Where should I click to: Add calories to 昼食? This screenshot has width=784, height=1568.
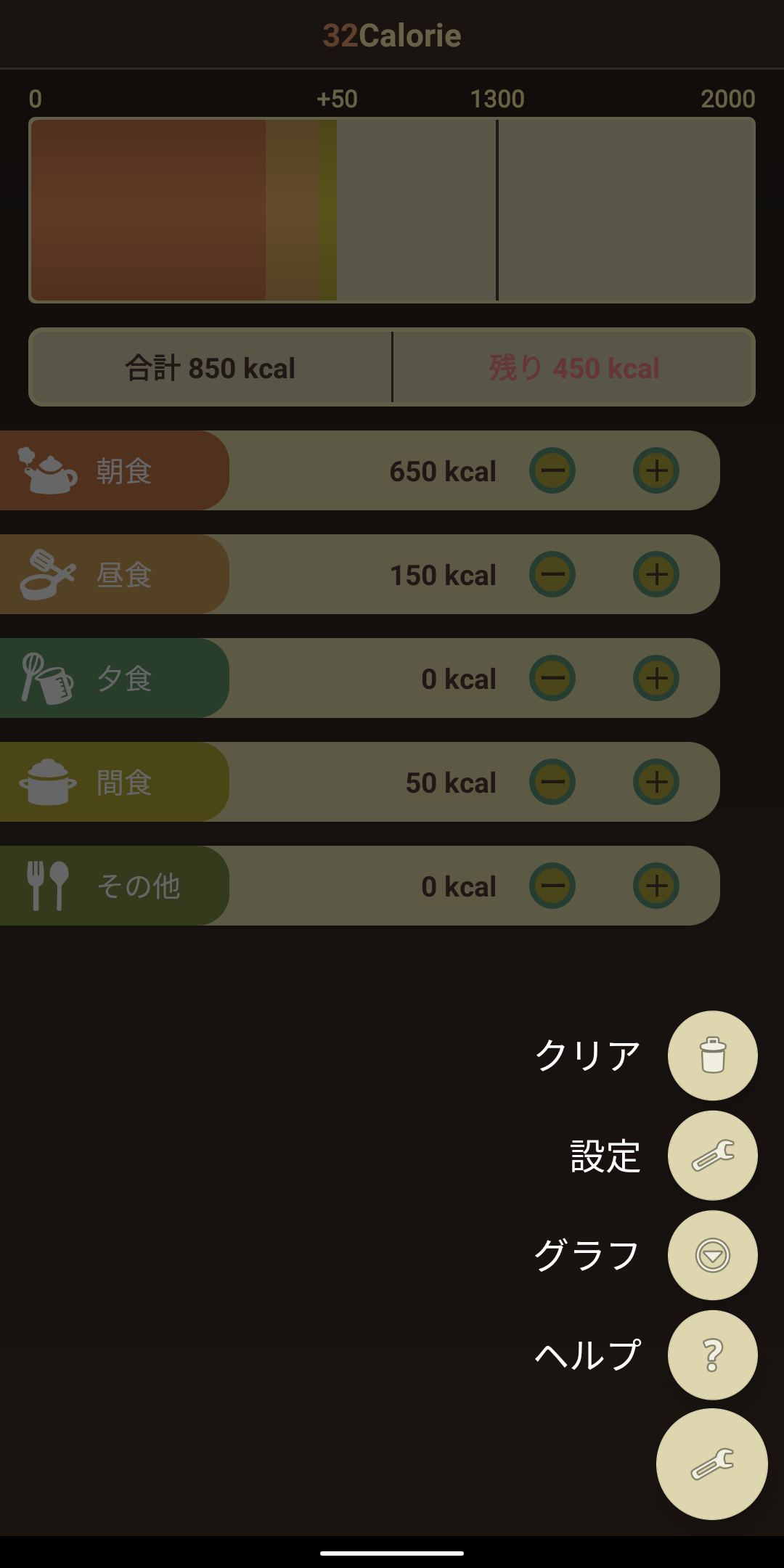(x=656, y=574)
